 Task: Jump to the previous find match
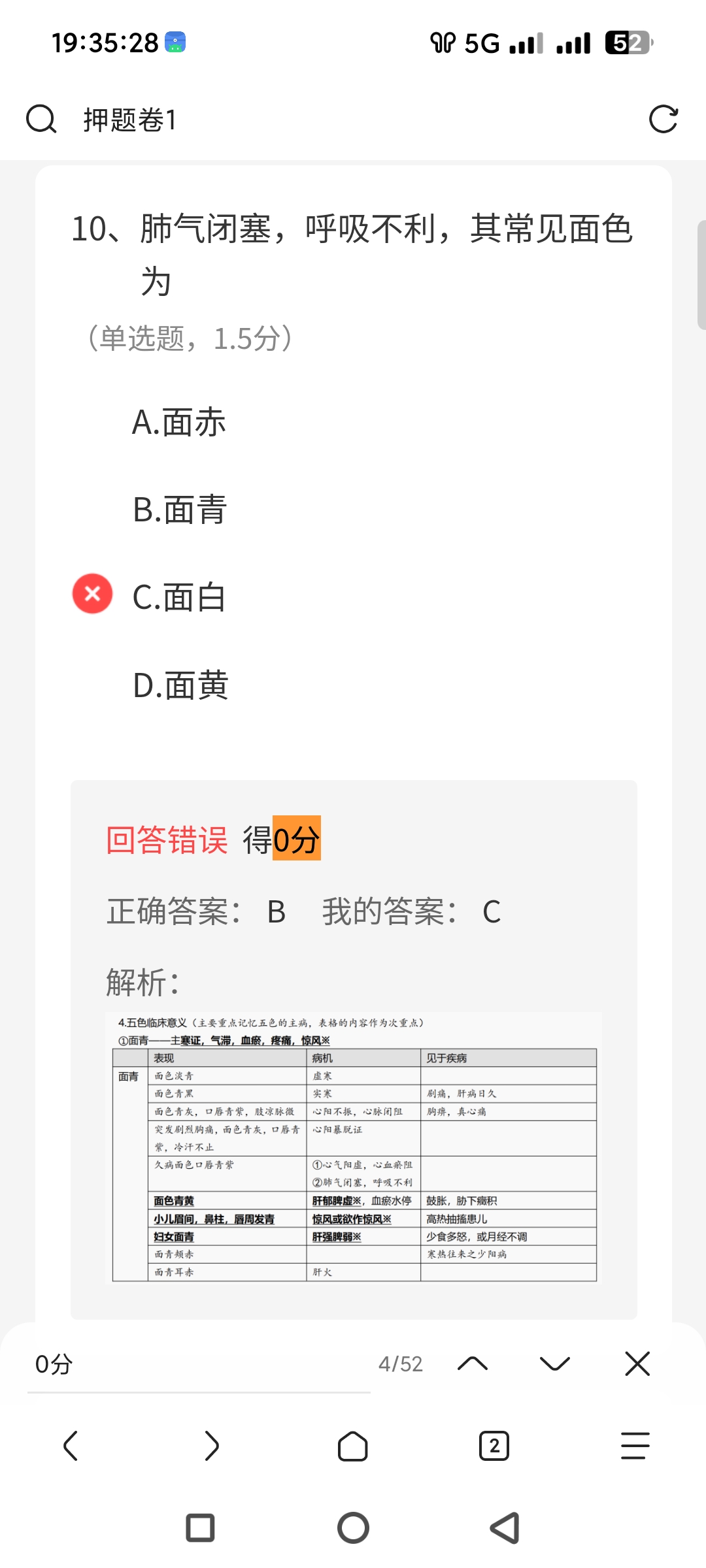(473, 1364)
